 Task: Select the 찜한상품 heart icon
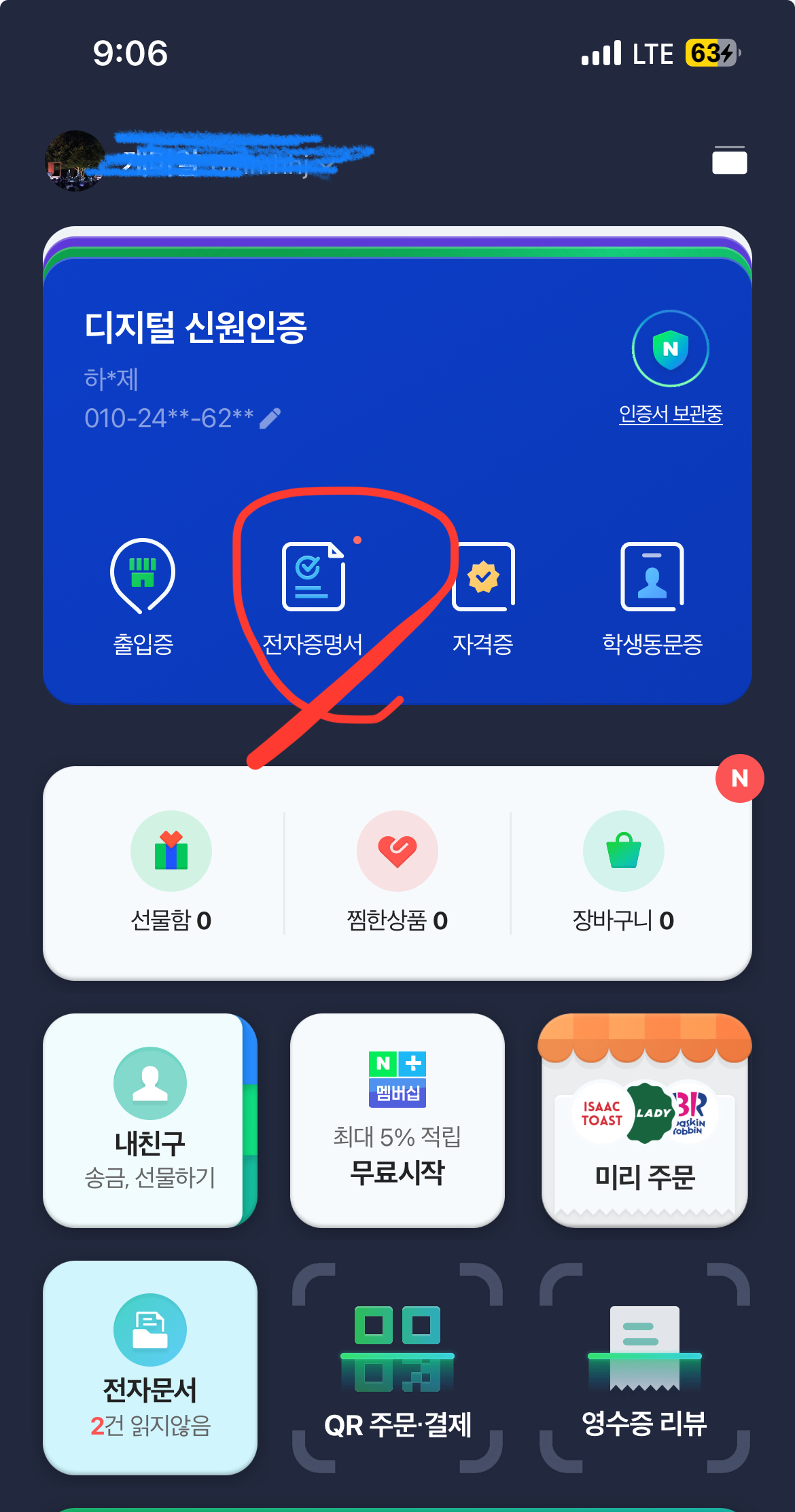coord(397,850)
